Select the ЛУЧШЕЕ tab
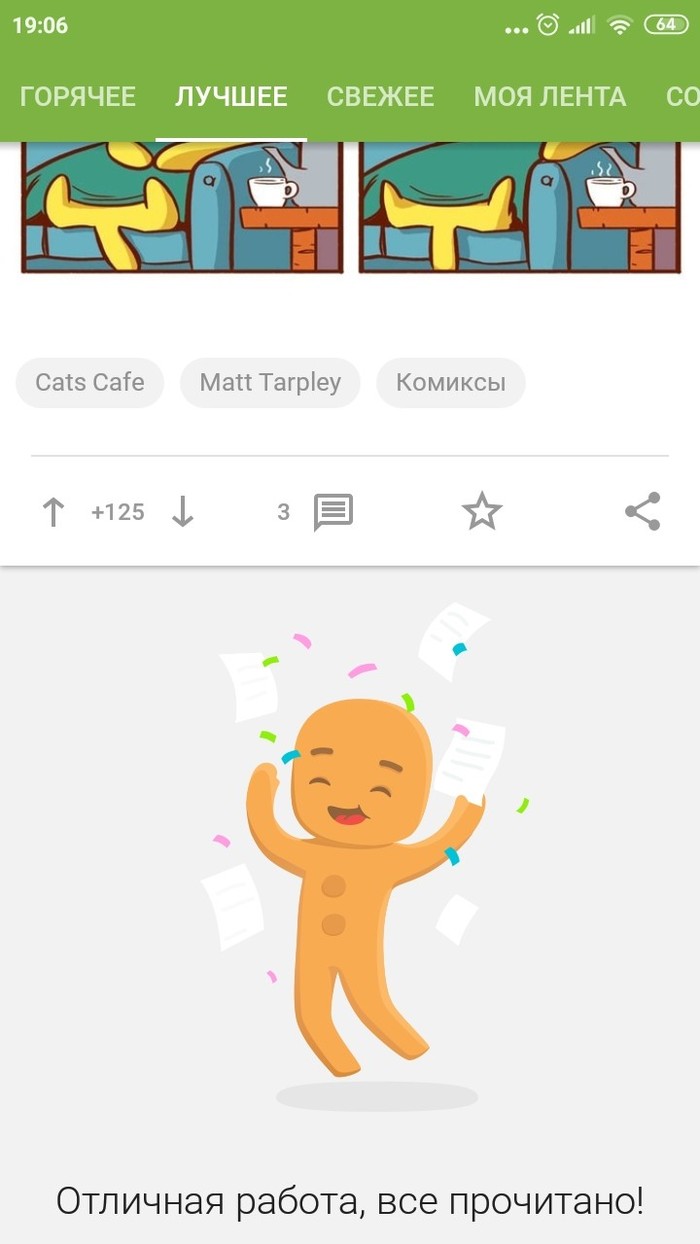Screen dimensions: 700x1244 click(x=231, y=97)
